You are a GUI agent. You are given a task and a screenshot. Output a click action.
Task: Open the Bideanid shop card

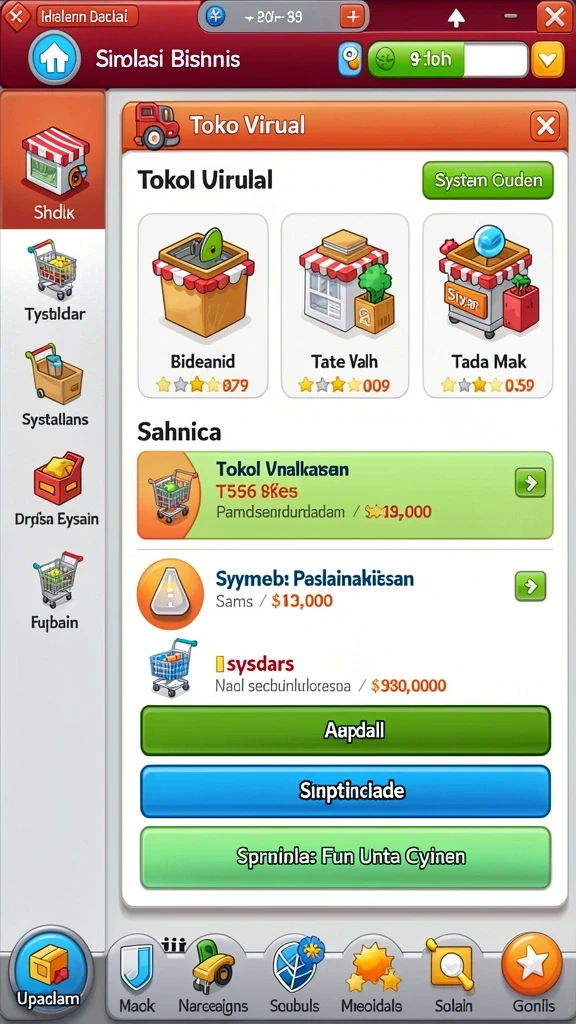(203, 306)
